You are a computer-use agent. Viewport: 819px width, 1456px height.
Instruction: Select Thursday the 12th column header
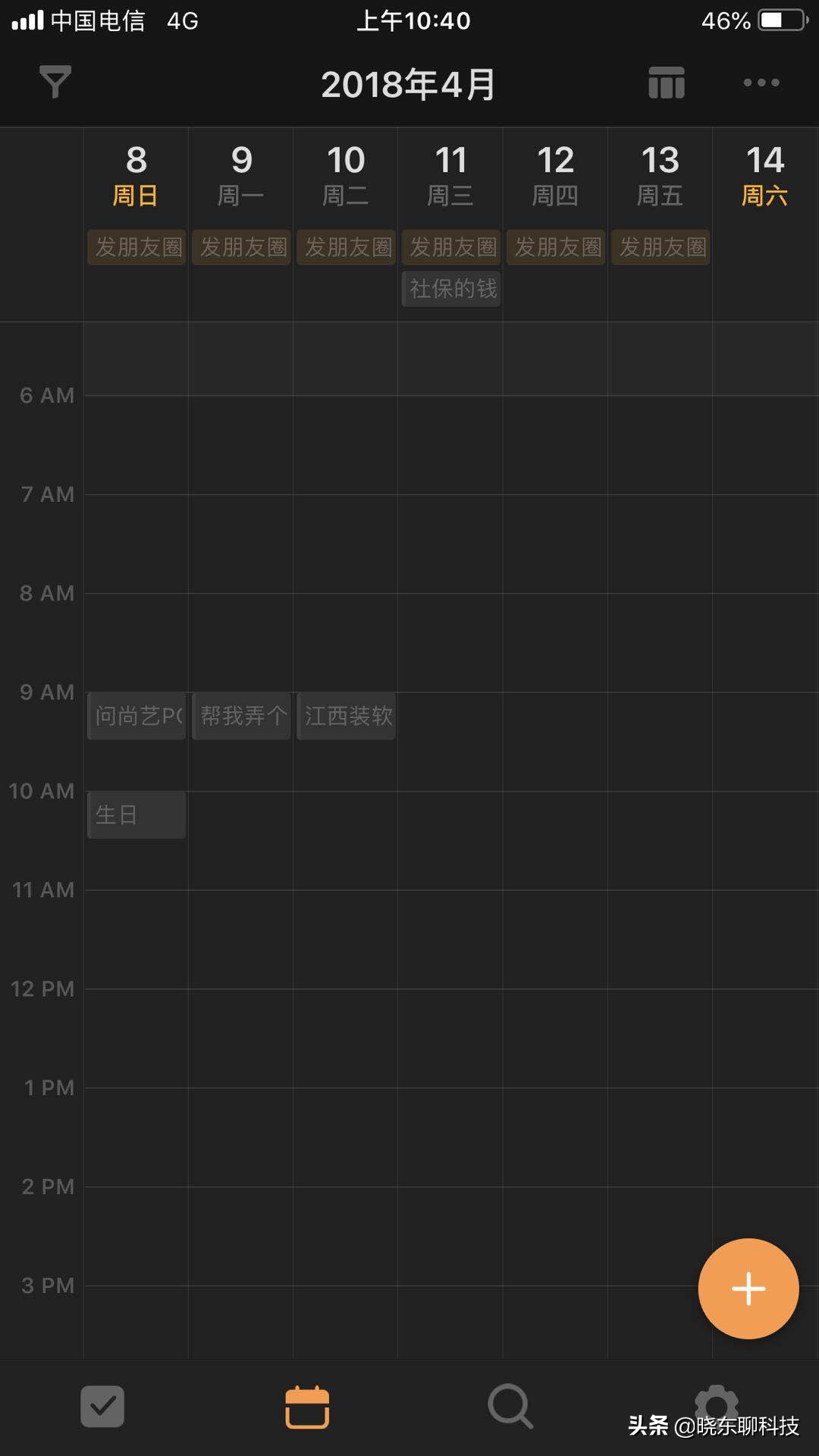pos(555,174)
